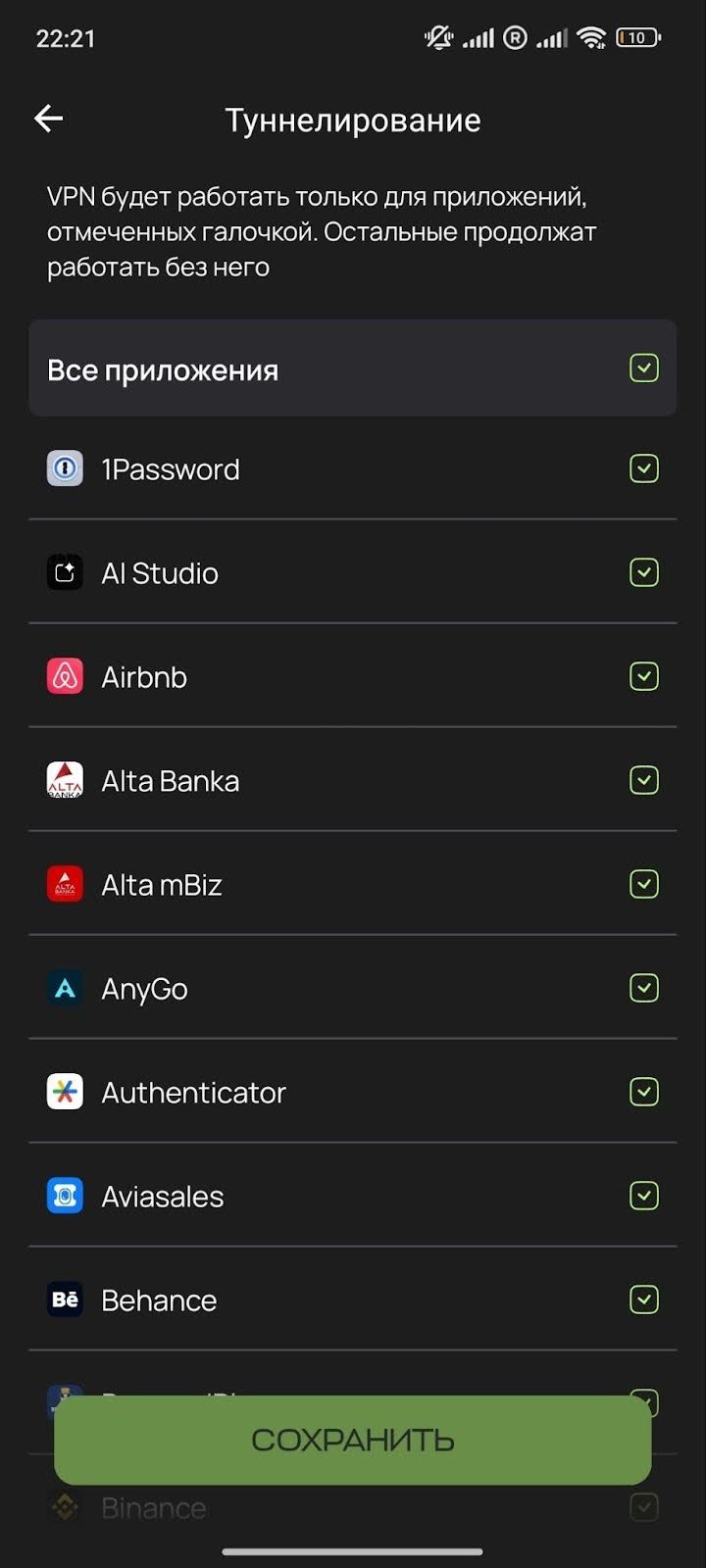Viewport: 706px width, 1568px height.
Task: Toggle the Airbnb checkbox
Action: pyautogui.click(x=644, y=676)
